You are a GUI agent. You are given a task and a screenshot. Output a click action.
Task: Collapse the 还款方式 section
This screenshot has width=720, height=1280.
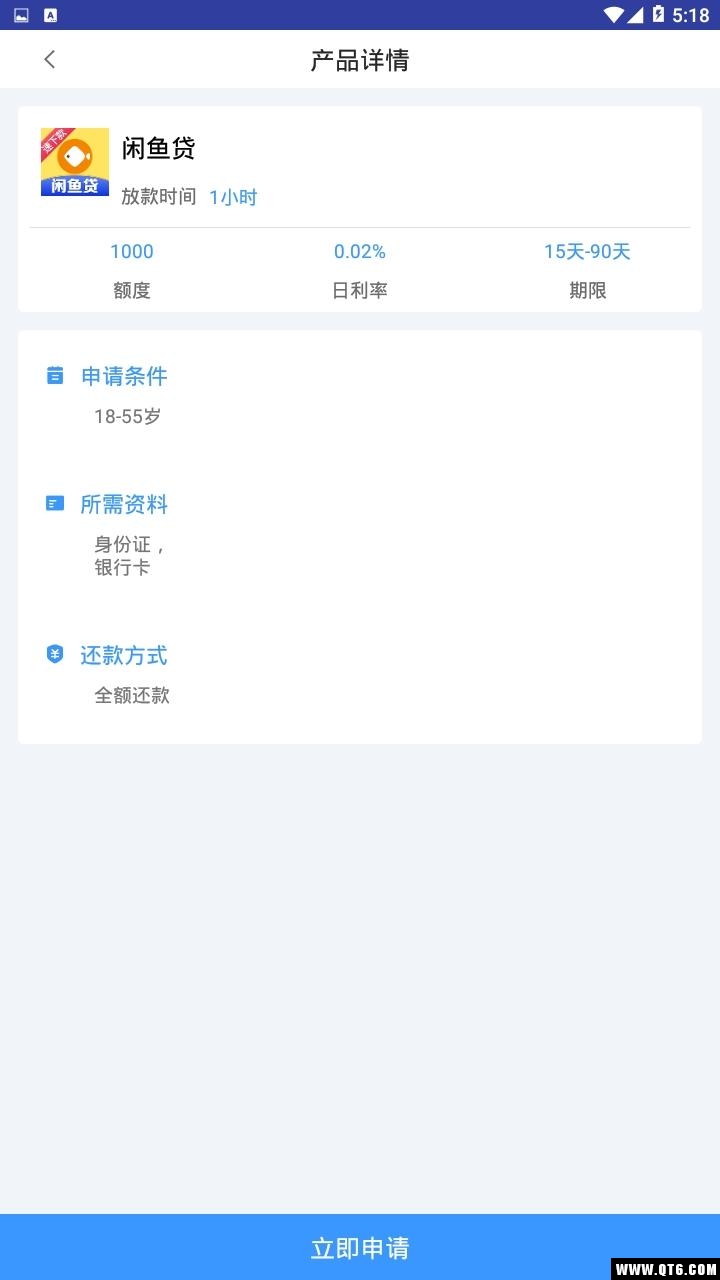pos(124,655)
